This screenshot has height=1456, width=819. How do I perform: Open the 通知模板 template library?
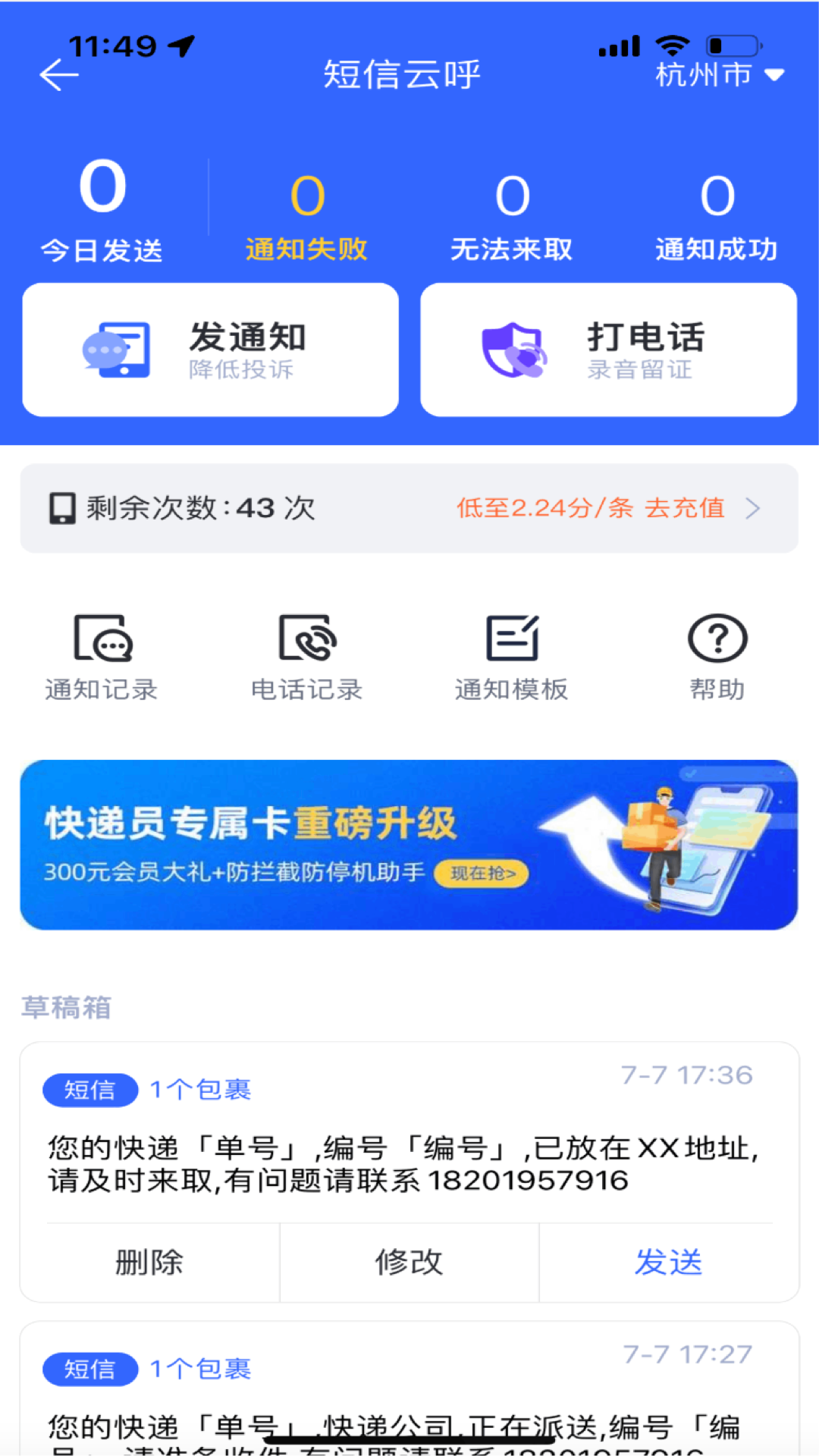512,652
